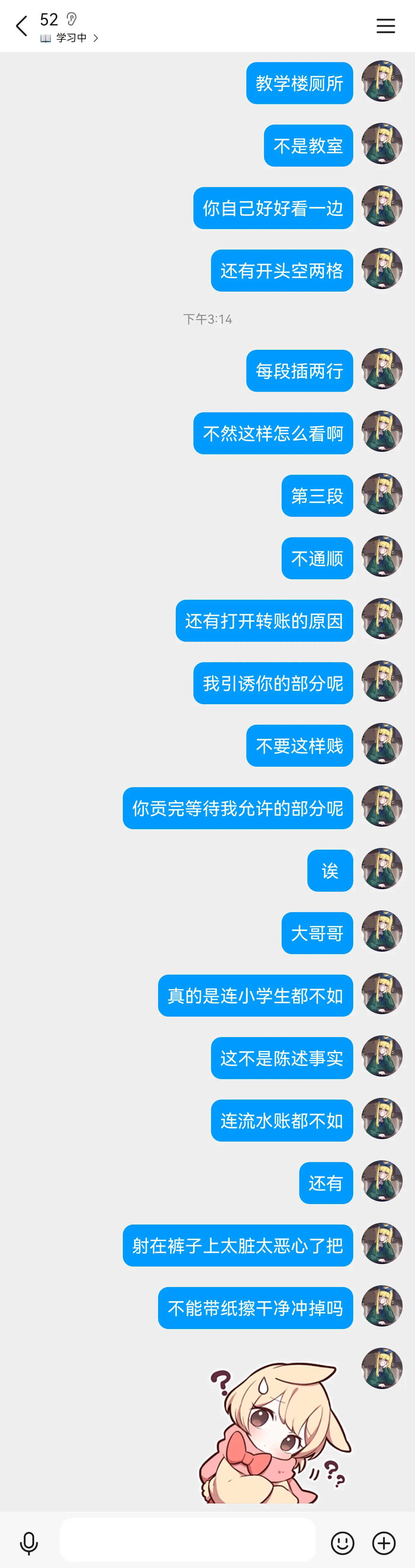Tap the voice input microphone
This screenshot has width=415, height=1568.
click(x=29, y=1543)
